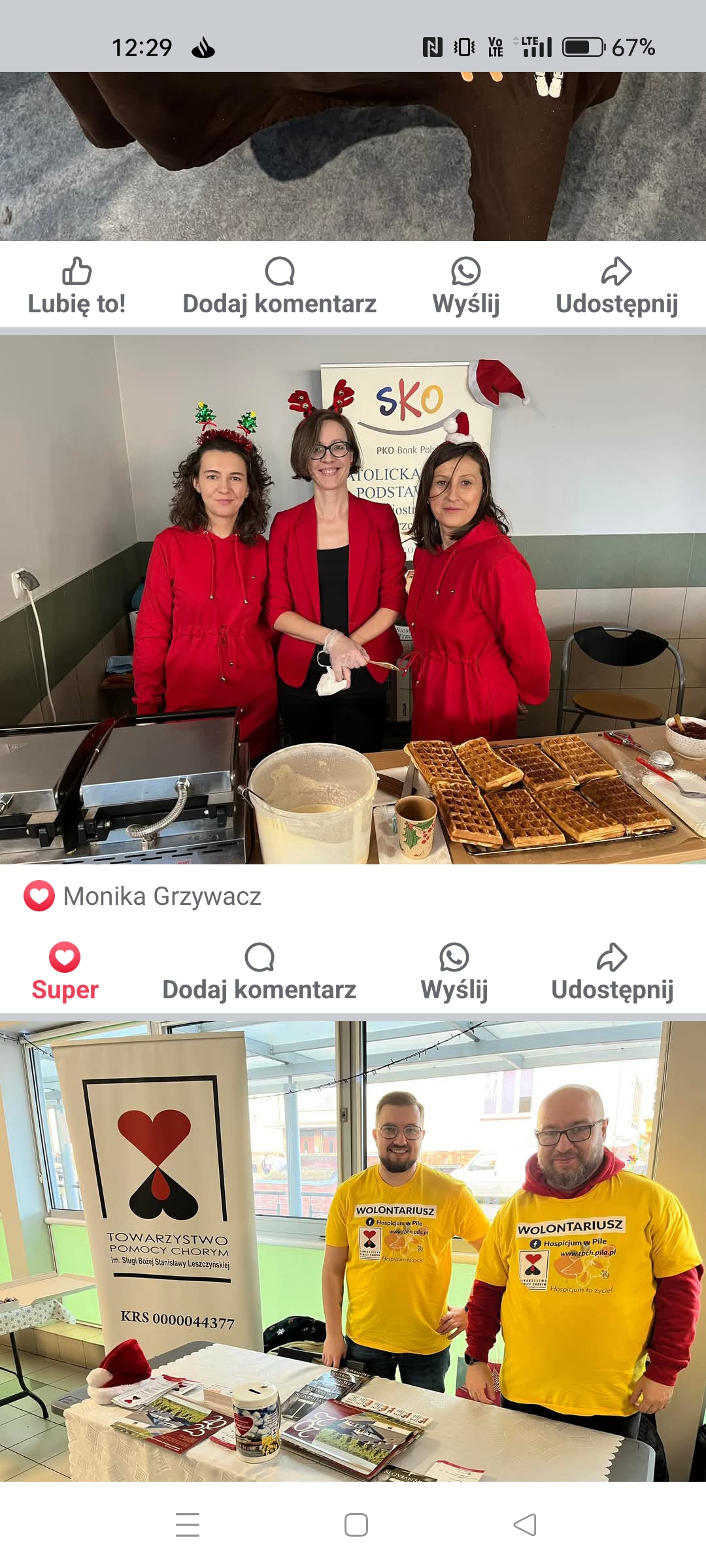Tap Wyślij under the waffle photo

point(454,972)
